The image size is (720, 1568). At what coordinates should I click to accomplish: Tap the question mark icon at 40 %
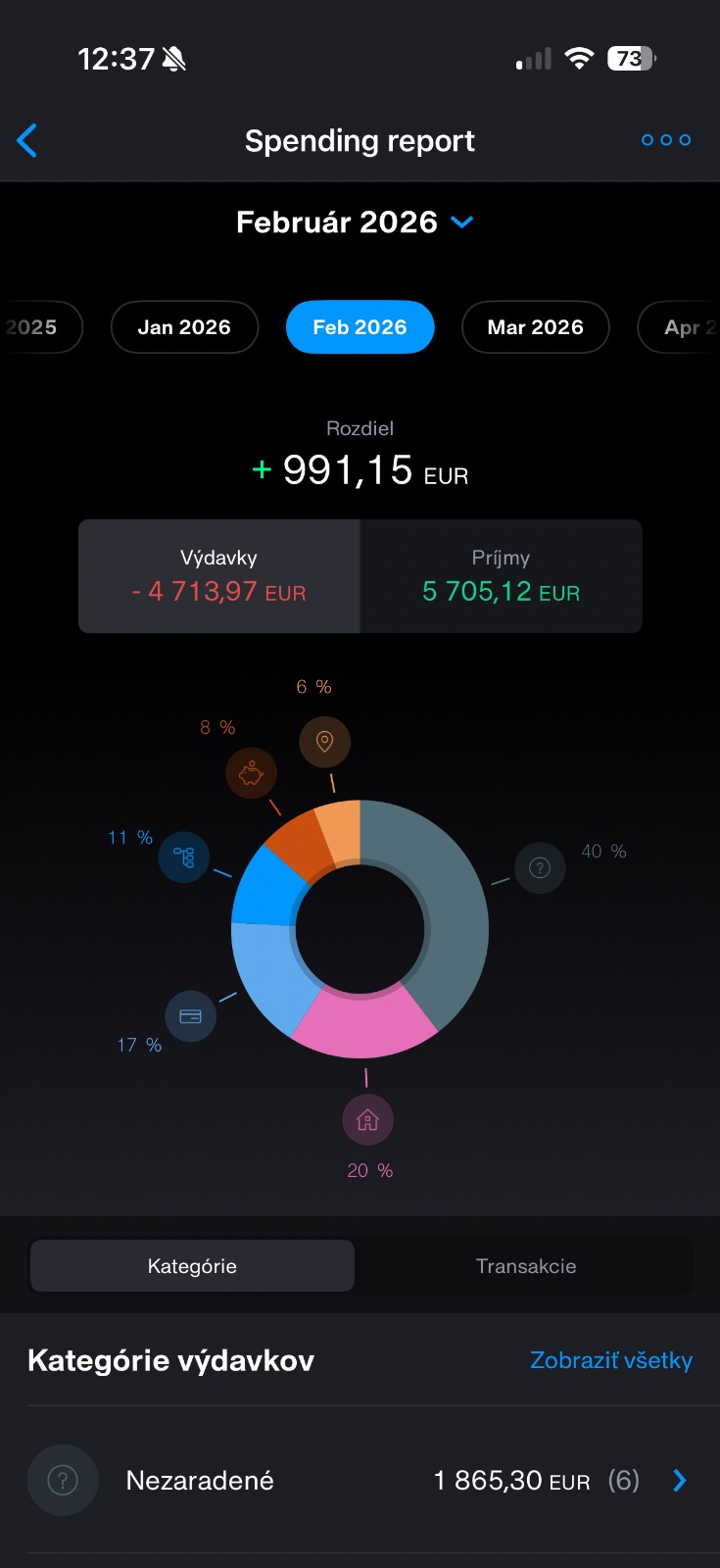[540, 867]
